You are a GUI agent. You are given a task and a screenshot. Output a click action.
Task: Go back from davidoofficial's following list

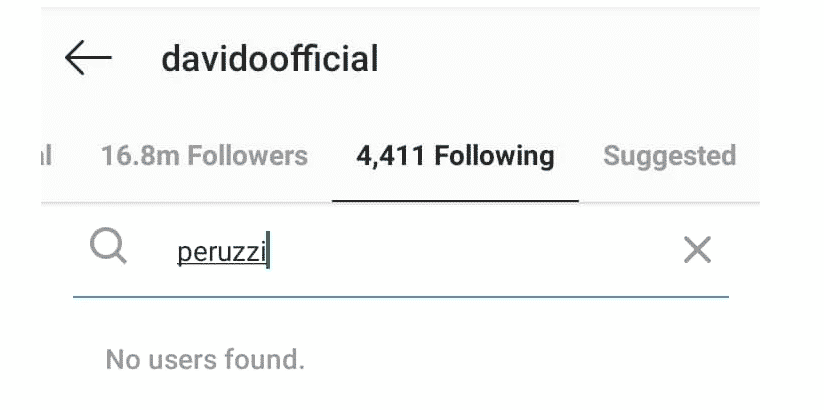88,59
